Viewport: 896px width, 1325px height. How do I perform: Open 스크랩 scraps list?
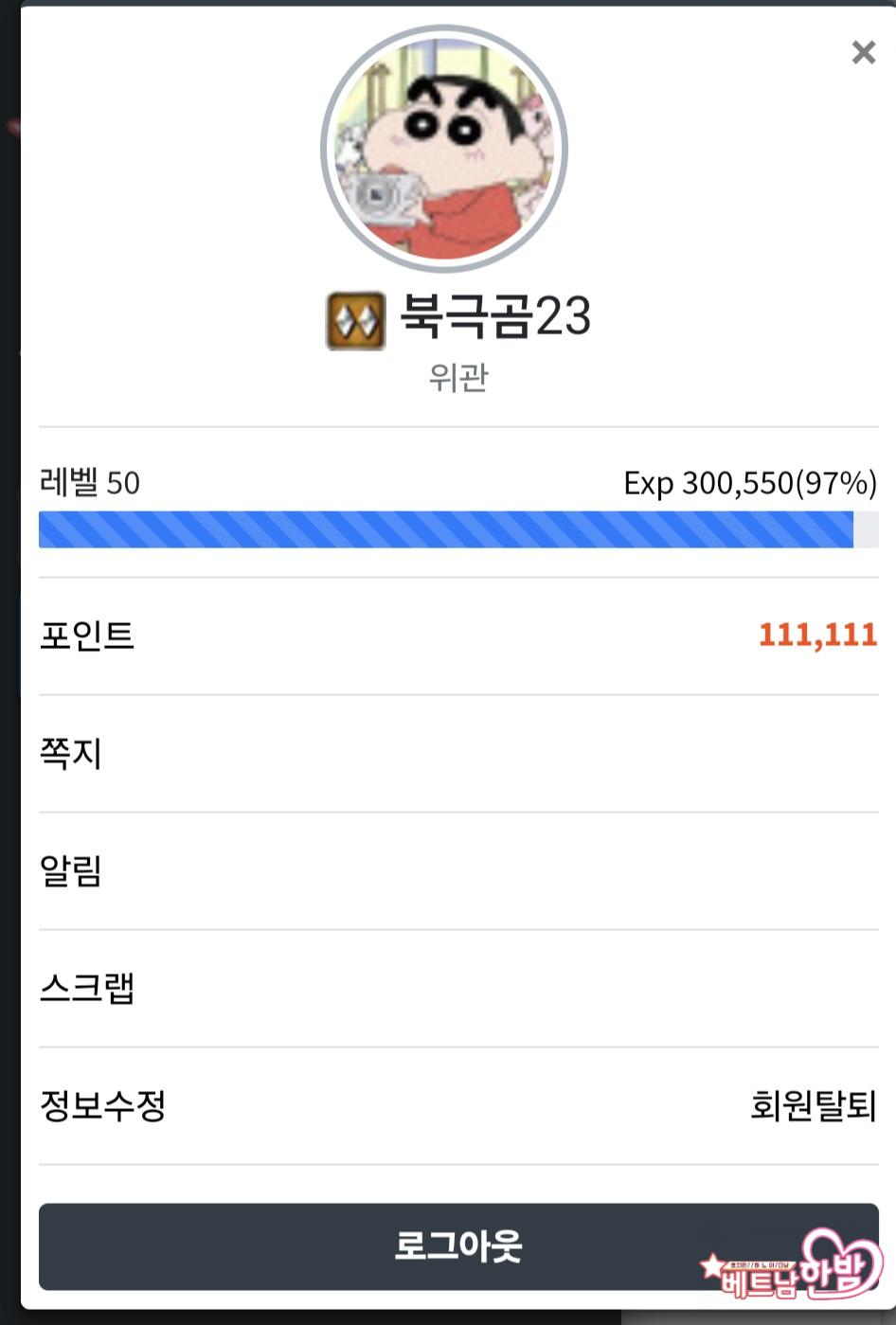[x=87, y=988]
